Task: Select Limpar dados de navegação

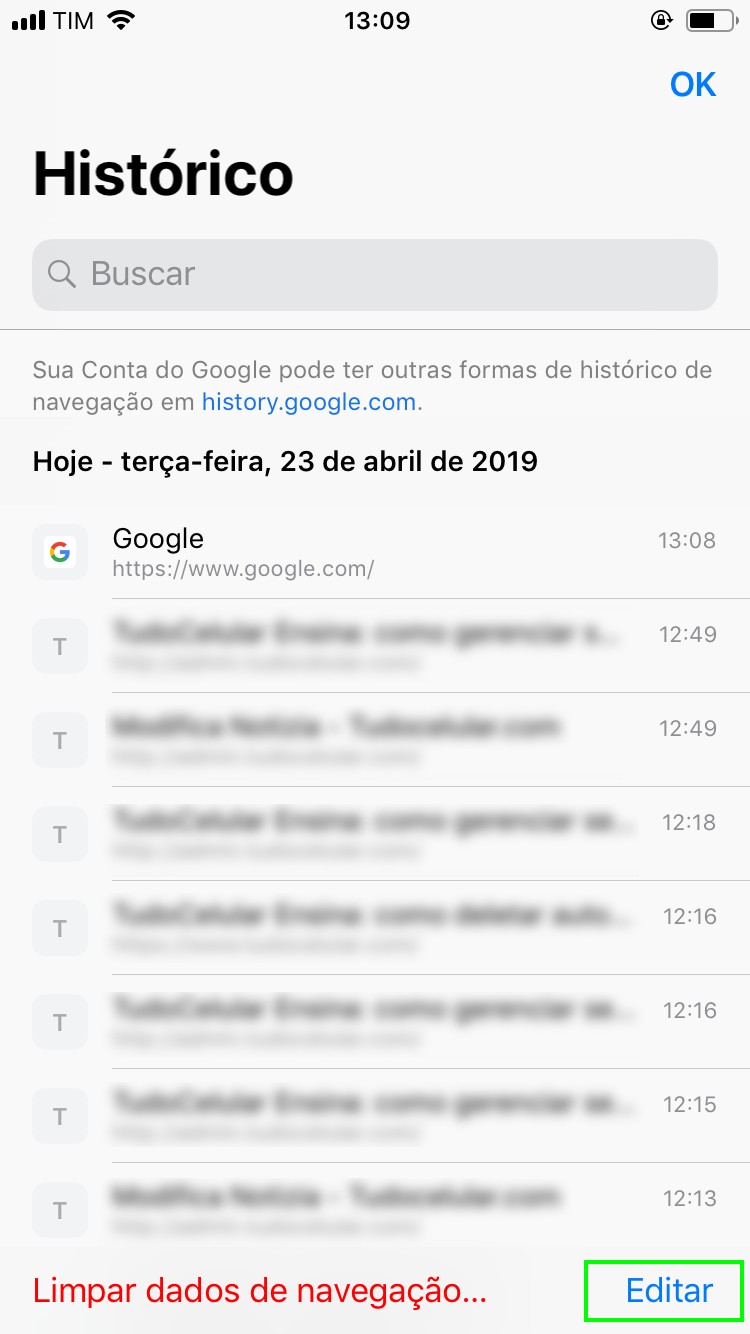Action: 259,1290
